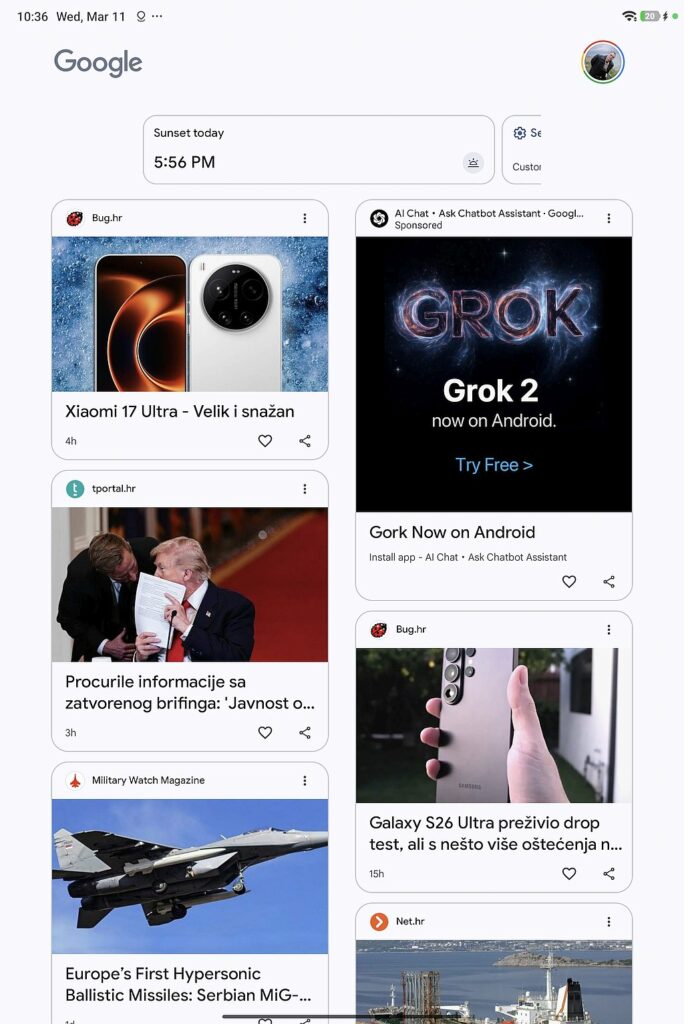Share the Galaxy S26 Ultra drop test article
The height and width of the screenshot is (1024, 684).
pyautogui.click(x=609, y=874)
